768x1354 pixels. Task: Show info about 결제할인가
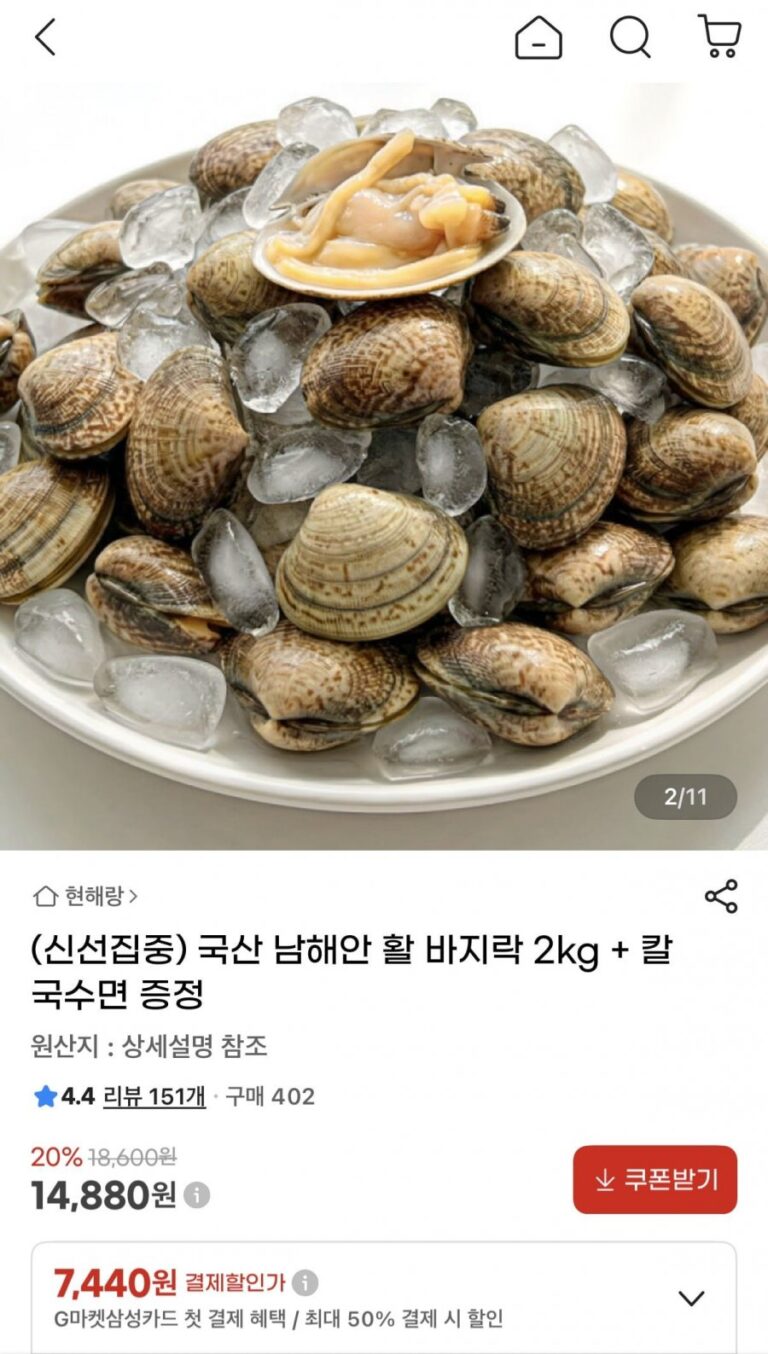(x=305, y=1282)
